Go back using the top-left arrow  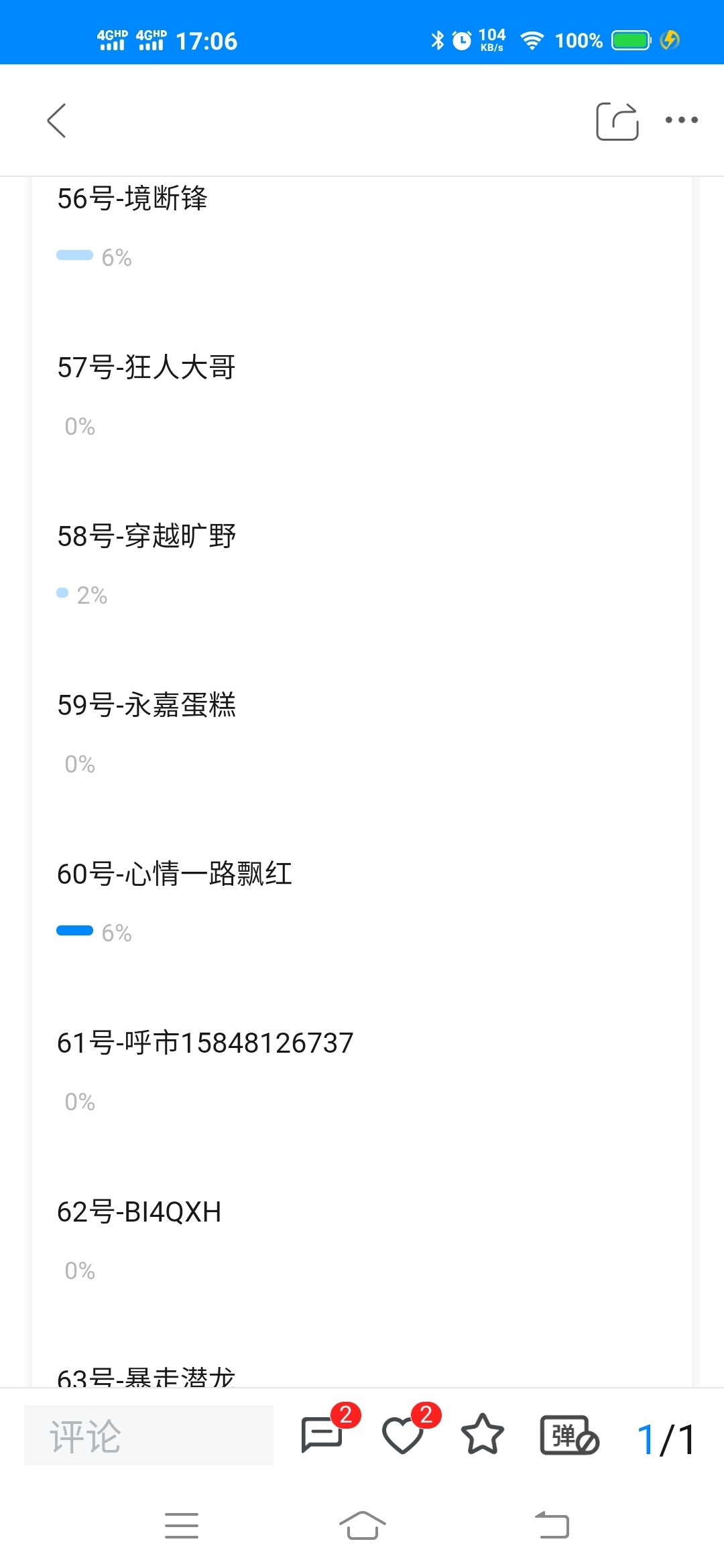[x=57, y=121]
